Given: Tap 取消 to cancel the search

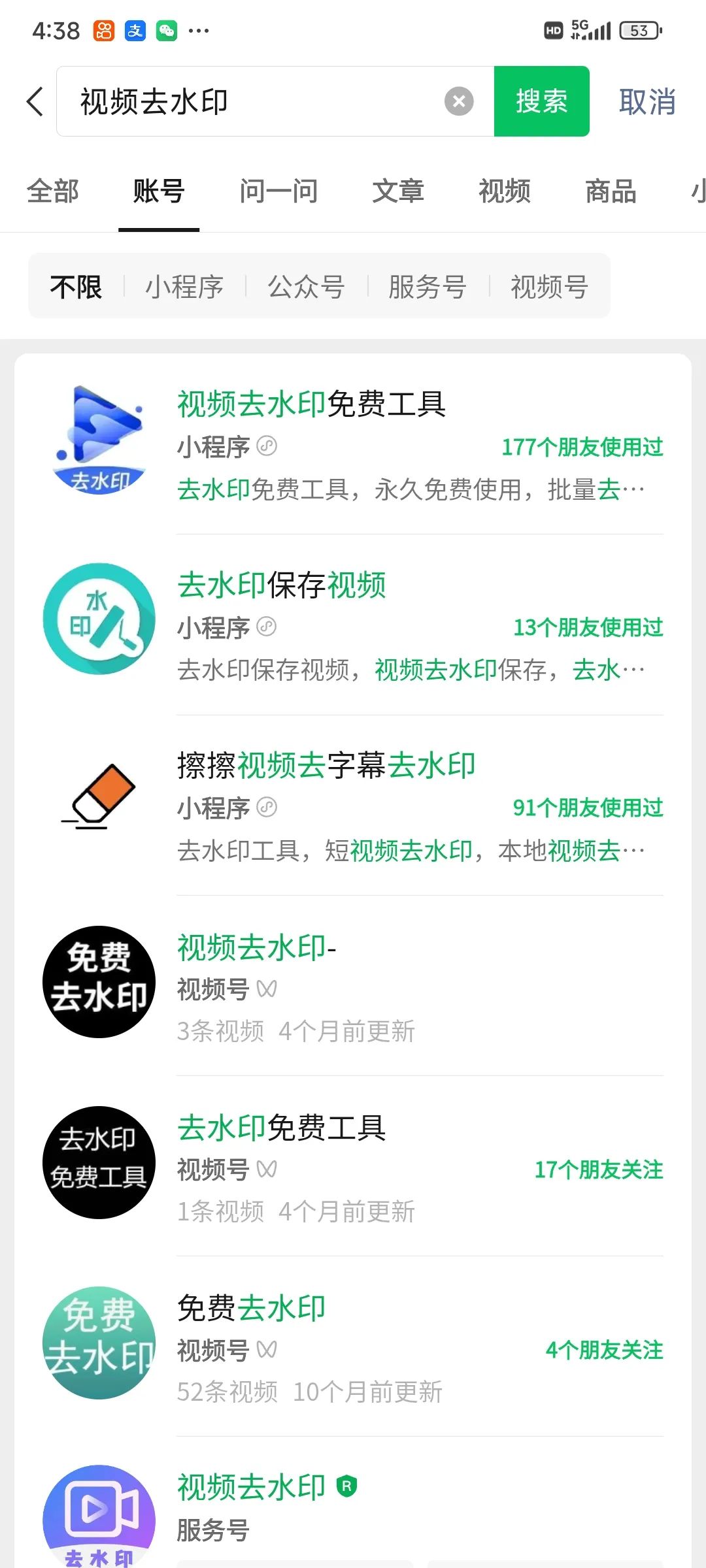Looking at the screenshot, I should 647,101.
